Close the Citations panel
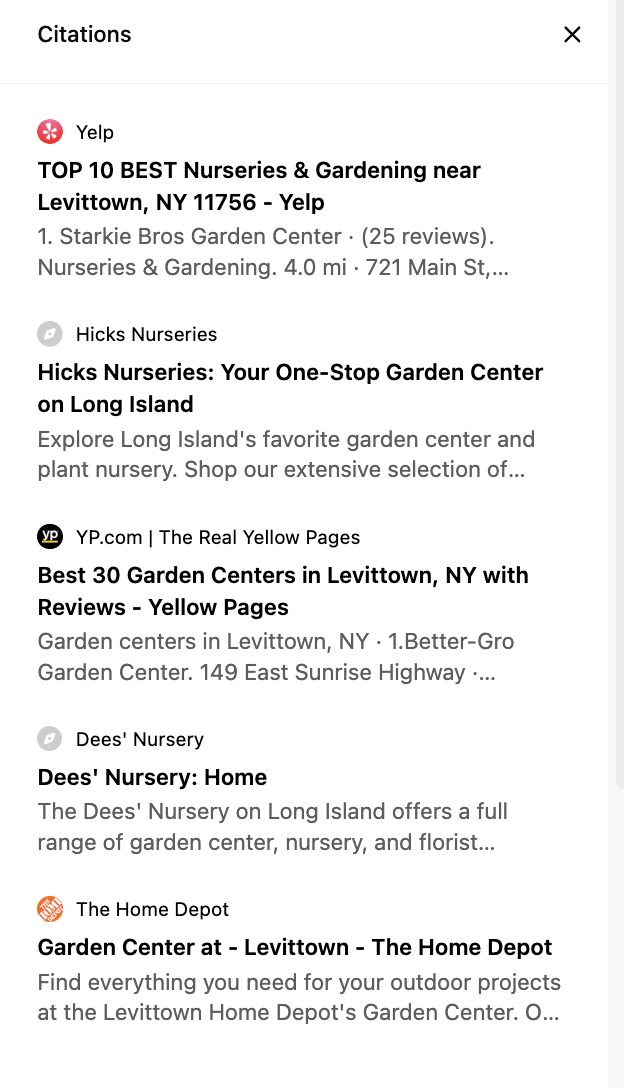 click(x=572, y=34)
